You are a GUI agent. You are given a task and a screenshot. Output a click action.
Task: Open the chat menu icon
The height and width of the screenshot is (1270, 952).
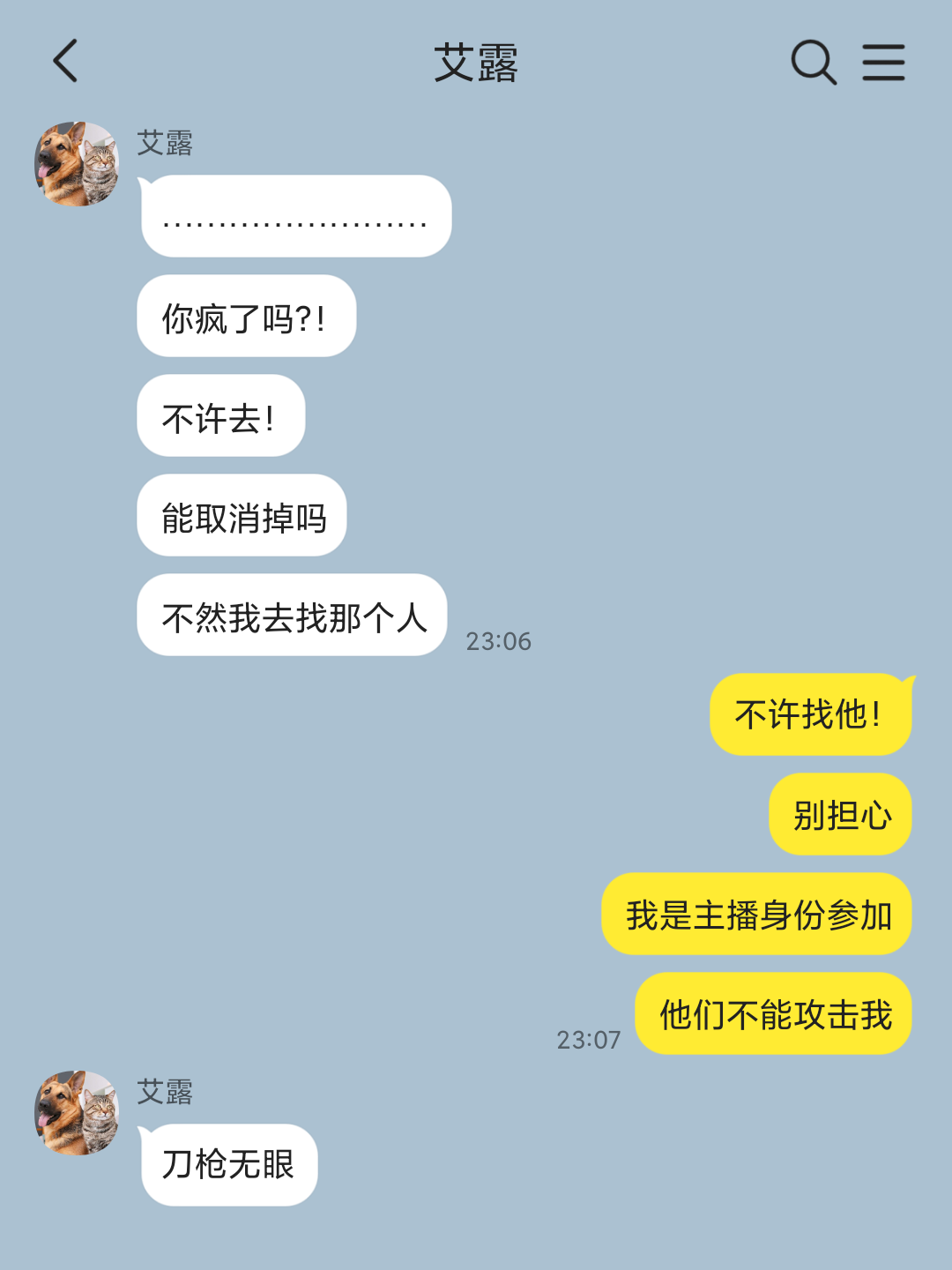883,62
